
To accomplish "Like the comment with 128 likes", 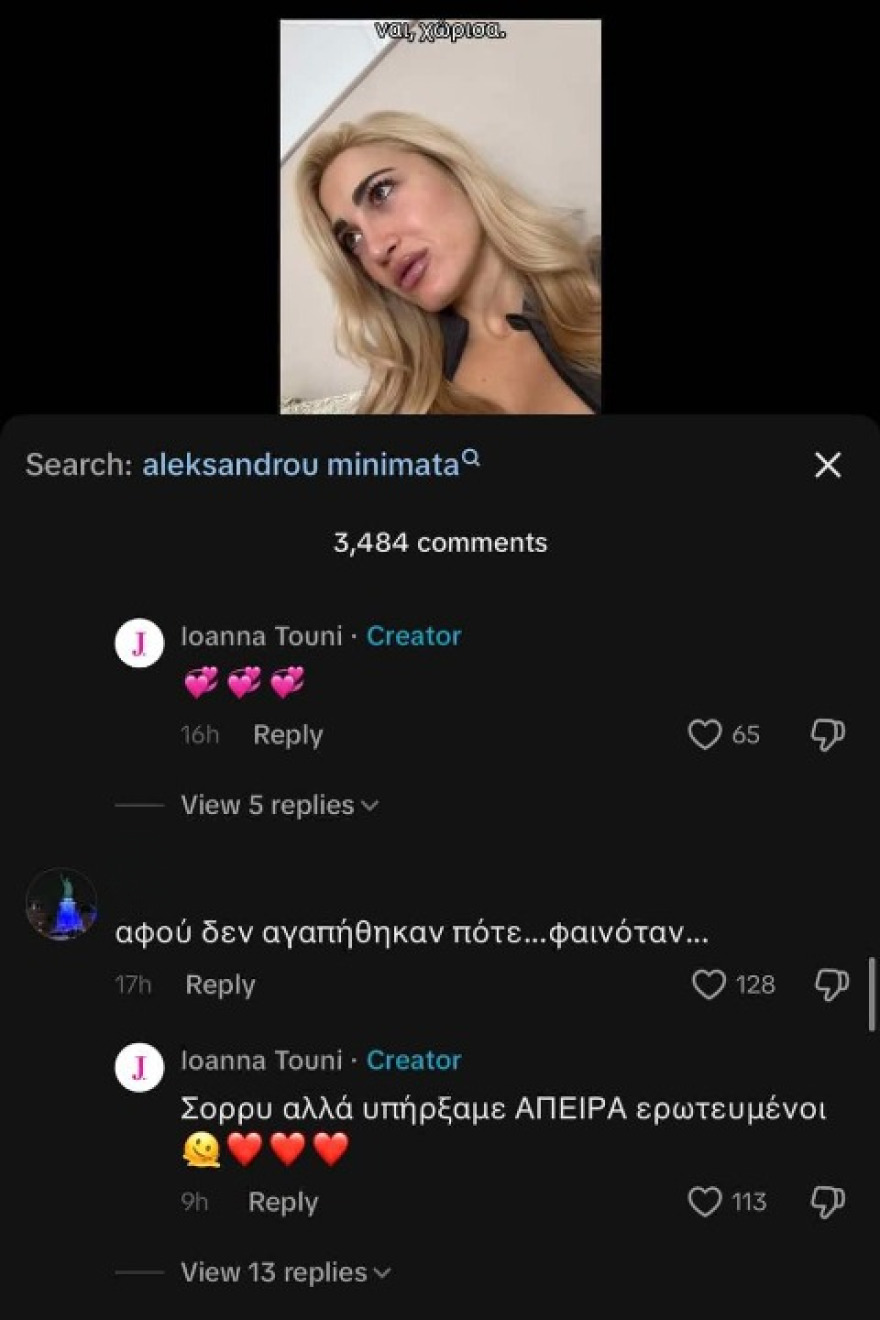I will click(709, 985).
